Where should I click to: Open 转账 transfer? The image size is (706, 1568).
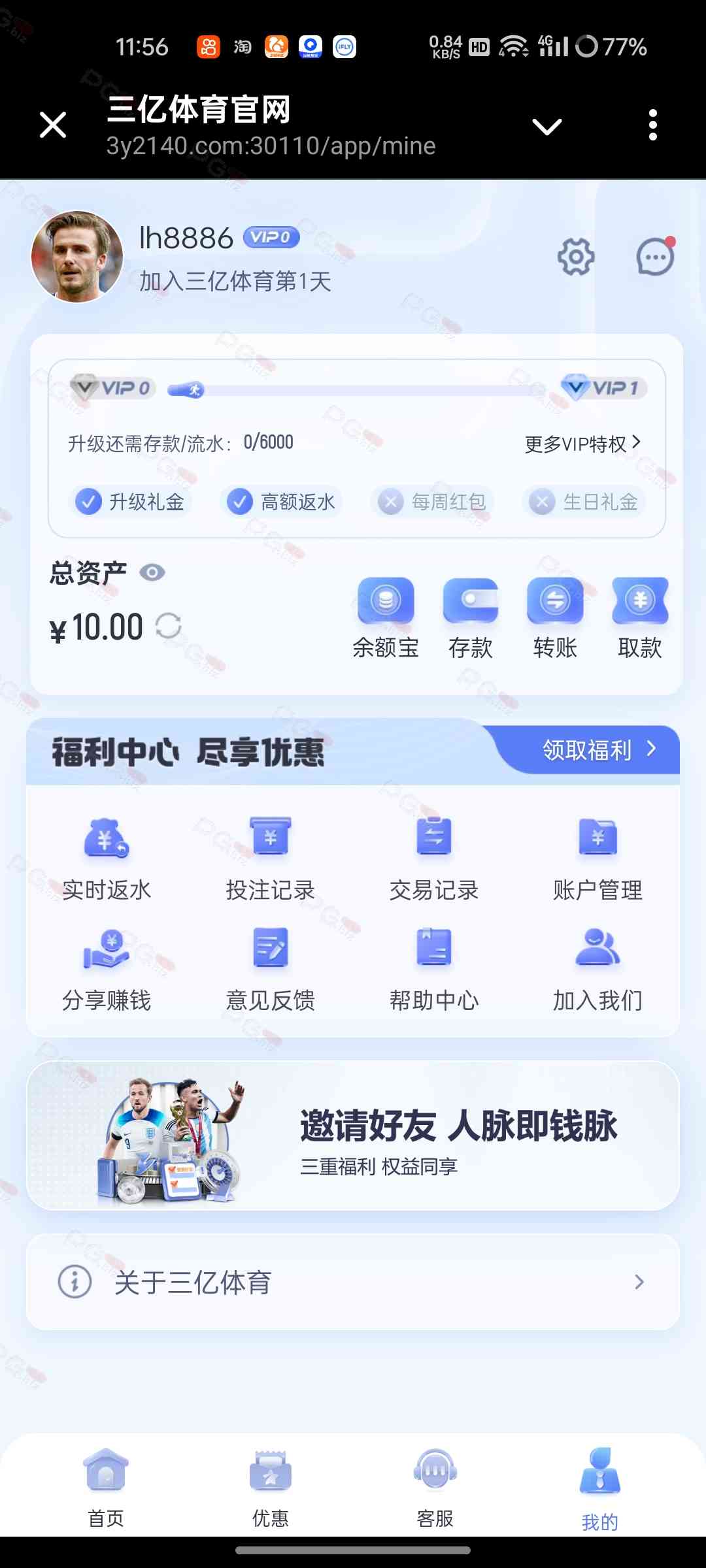coord(555,617)
